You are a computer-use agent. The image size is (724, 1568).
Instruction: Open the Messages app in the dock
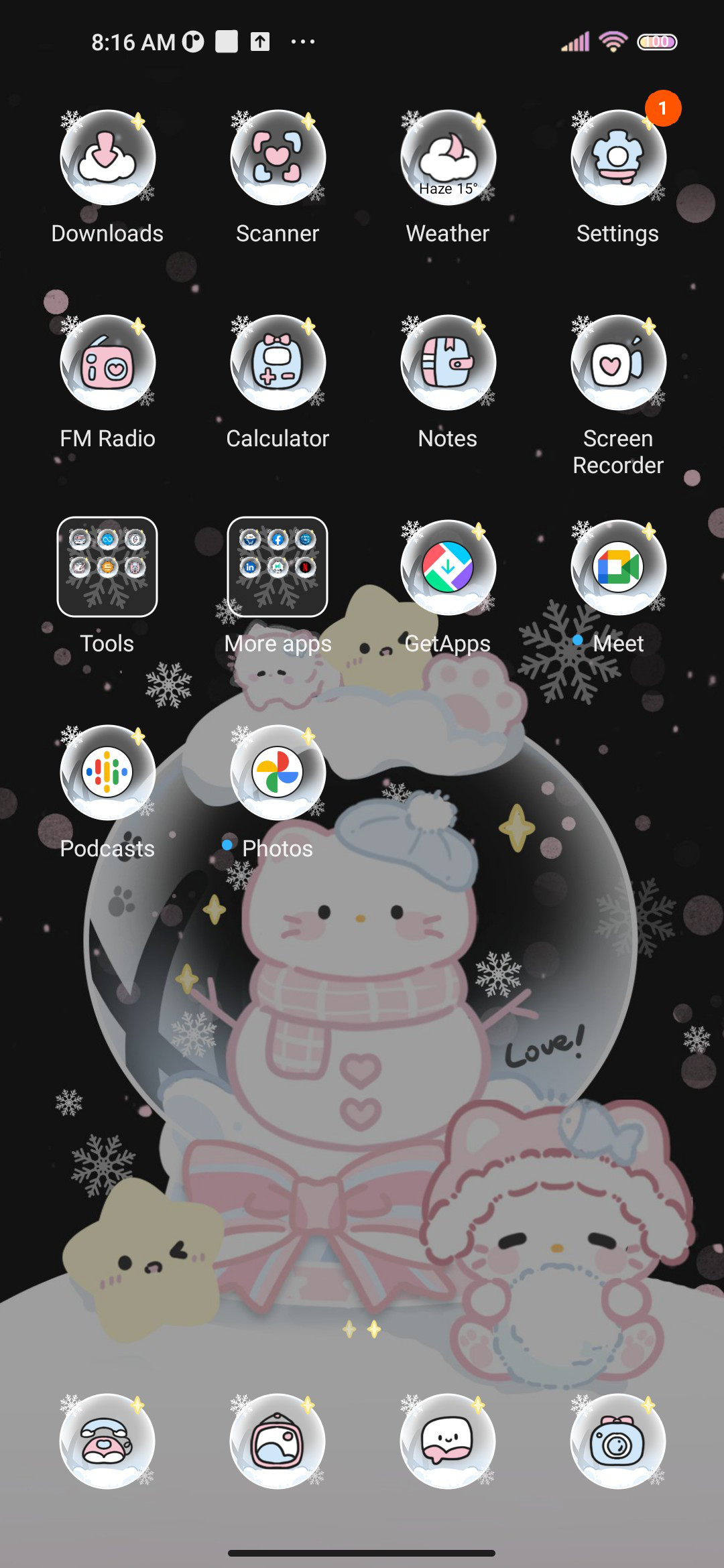448,1441
